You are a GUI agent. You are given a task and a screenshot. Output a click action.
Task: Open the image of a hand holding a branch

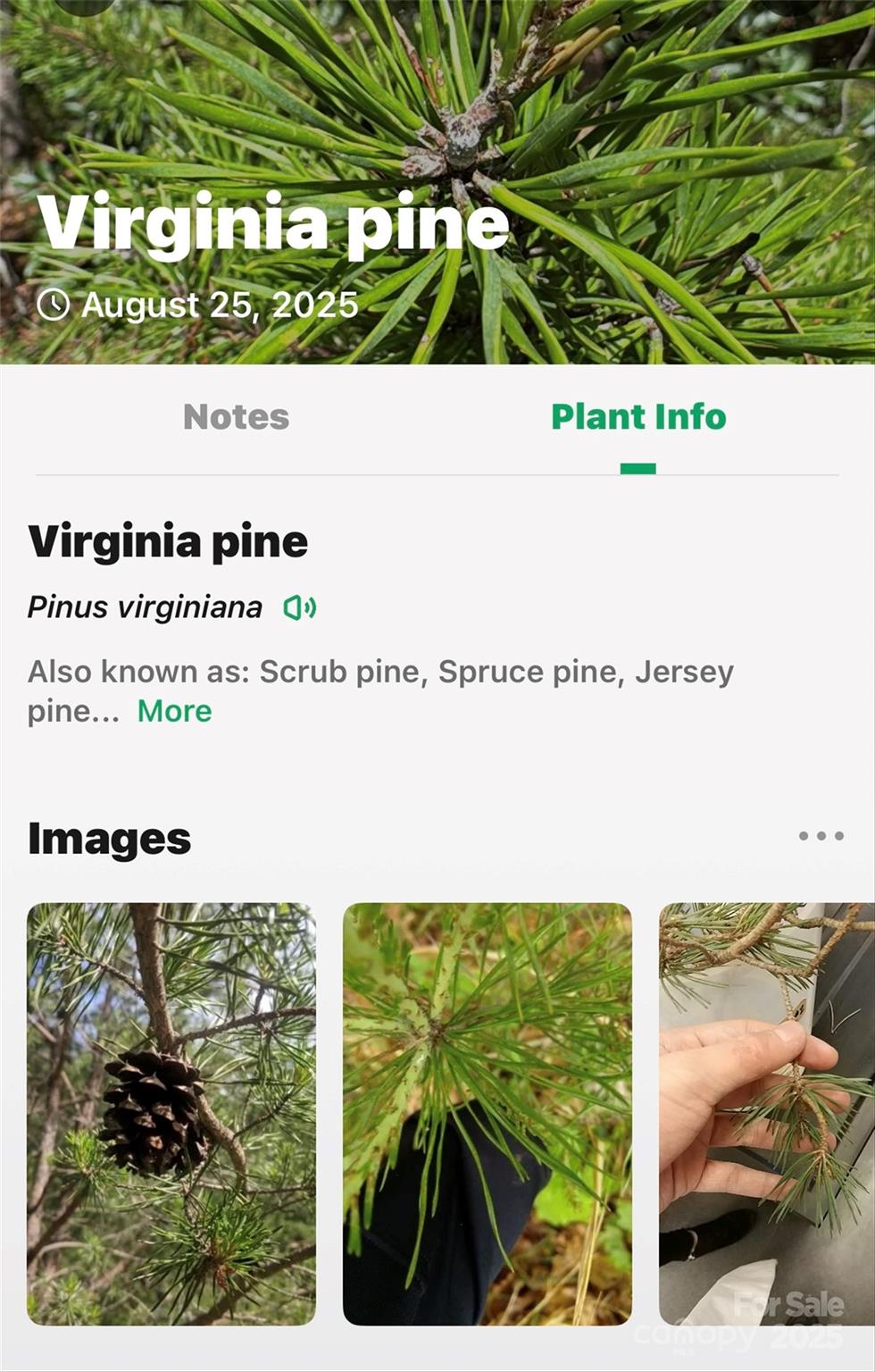[x=766, y=1113]
